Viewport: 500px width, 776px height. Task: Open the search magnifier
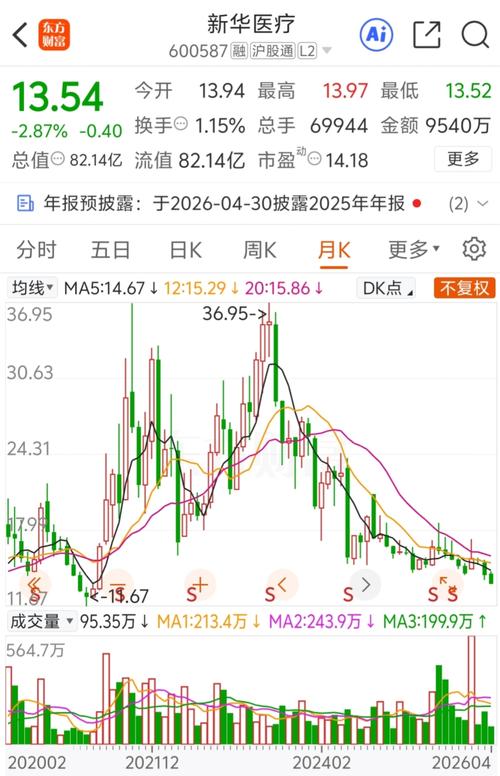point(475,35)
